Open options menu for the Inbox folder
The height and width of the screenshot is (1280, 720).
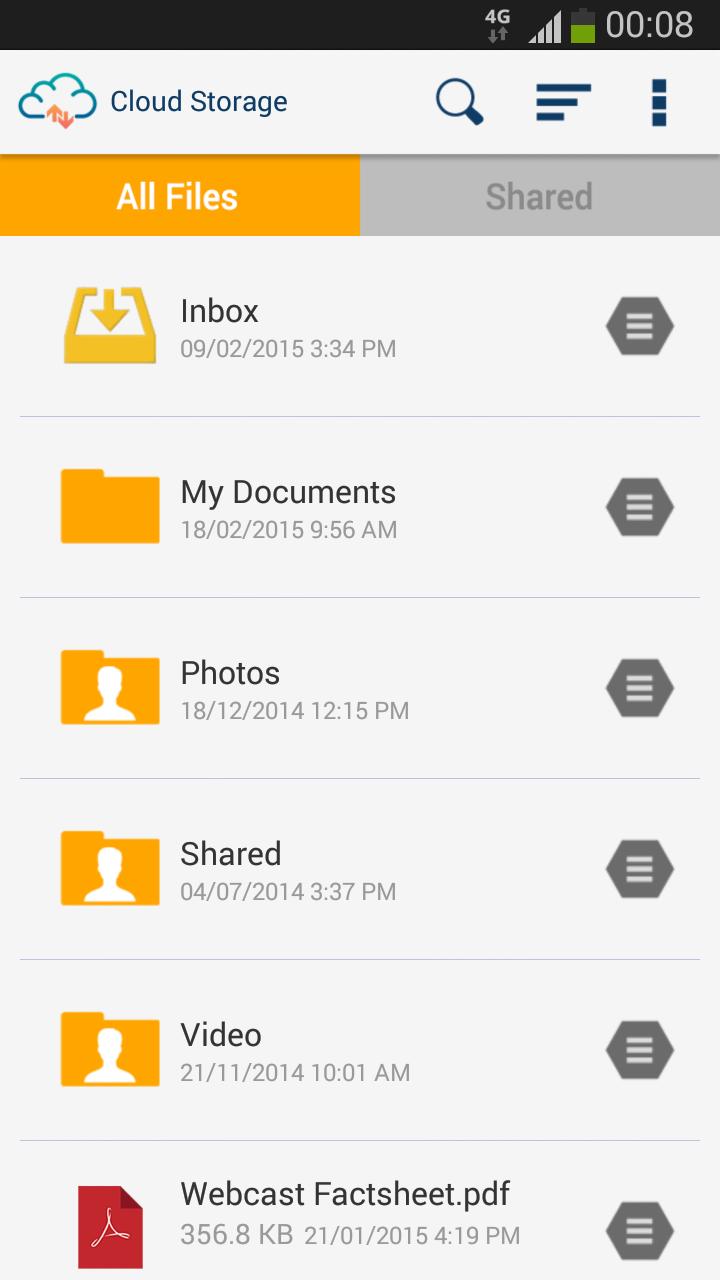[x=639, y=325]
